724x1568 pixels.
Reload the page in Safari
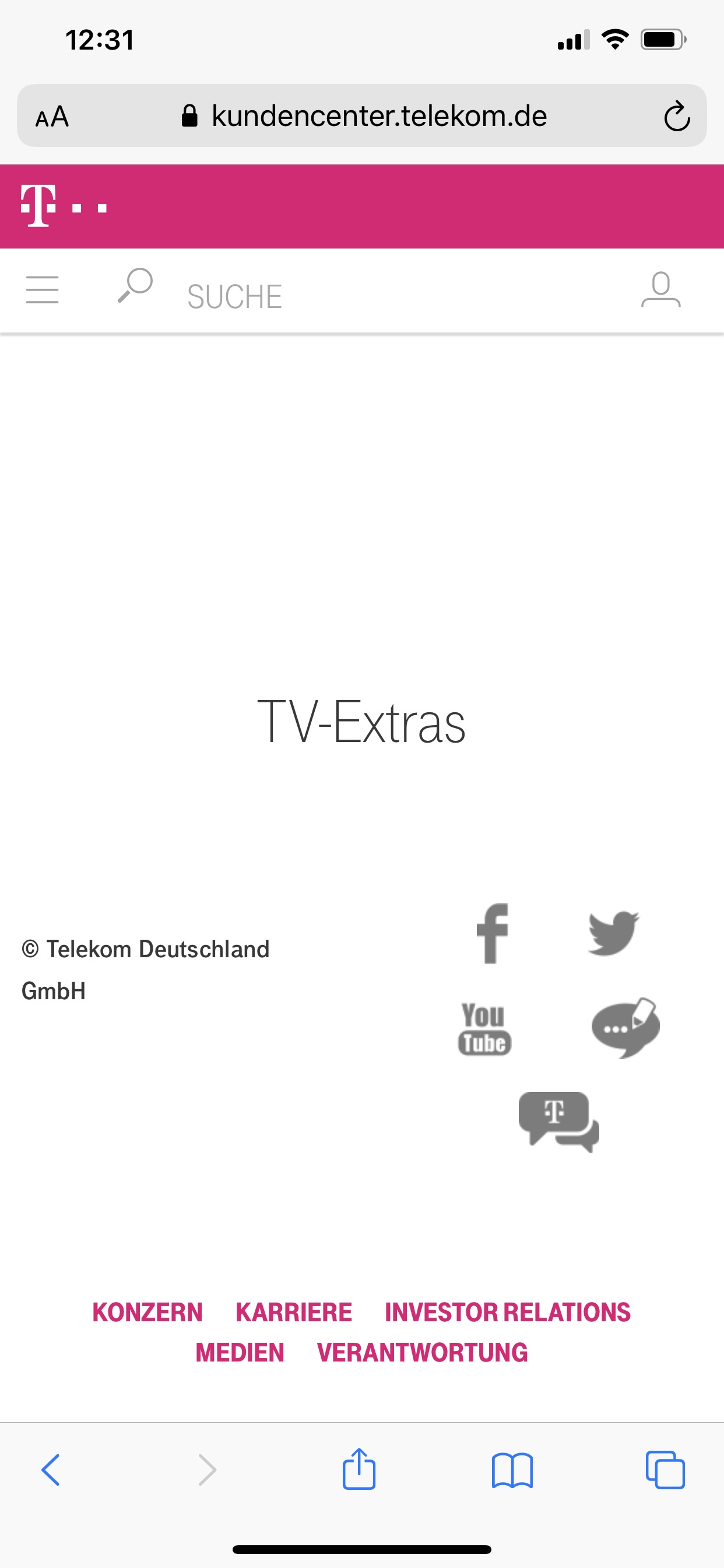(677, 116)
